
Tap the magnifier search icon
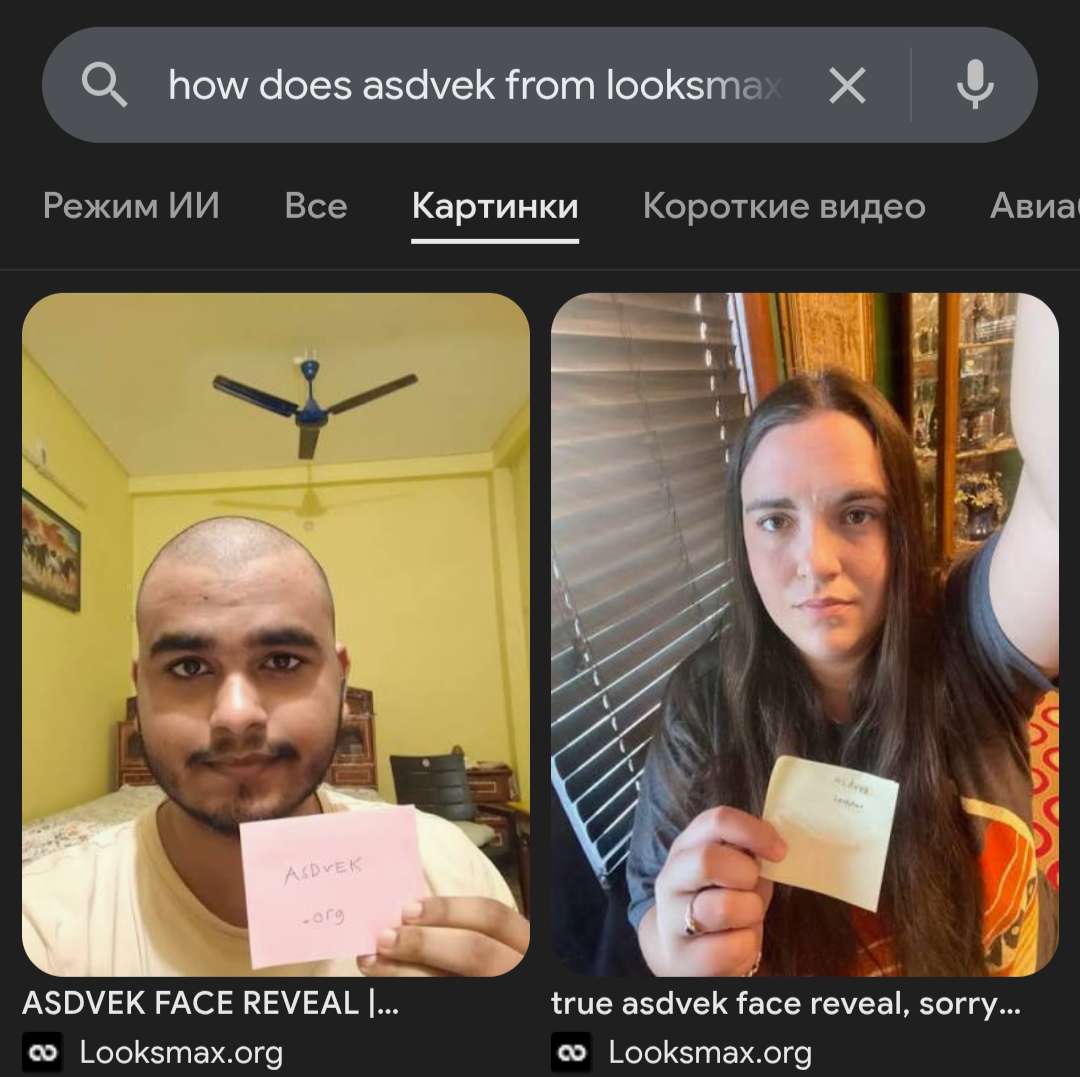pyautogui.click(x=104, y=86)
